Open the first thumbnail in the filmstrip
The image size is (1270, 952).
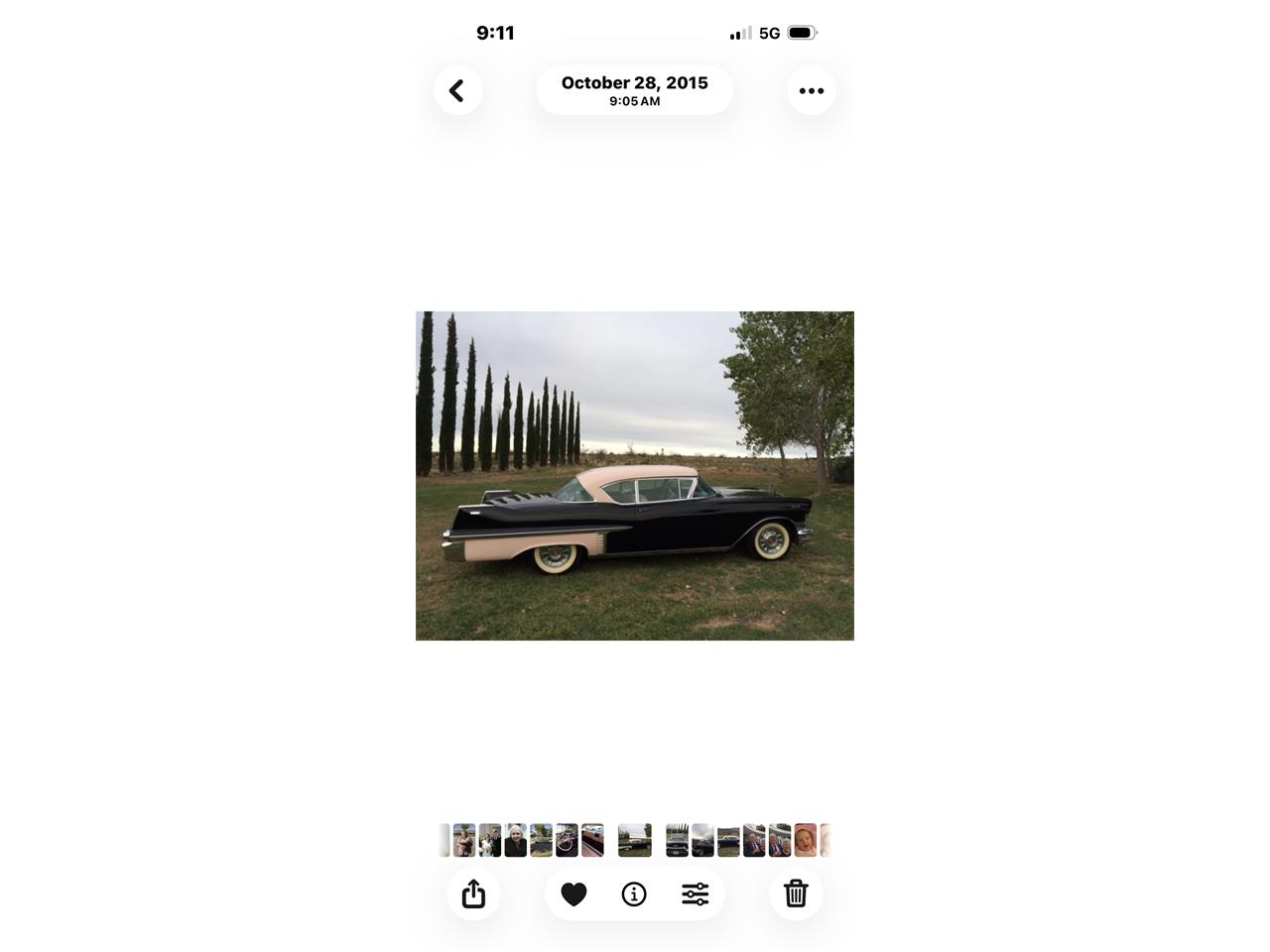(x=463, y=840)
